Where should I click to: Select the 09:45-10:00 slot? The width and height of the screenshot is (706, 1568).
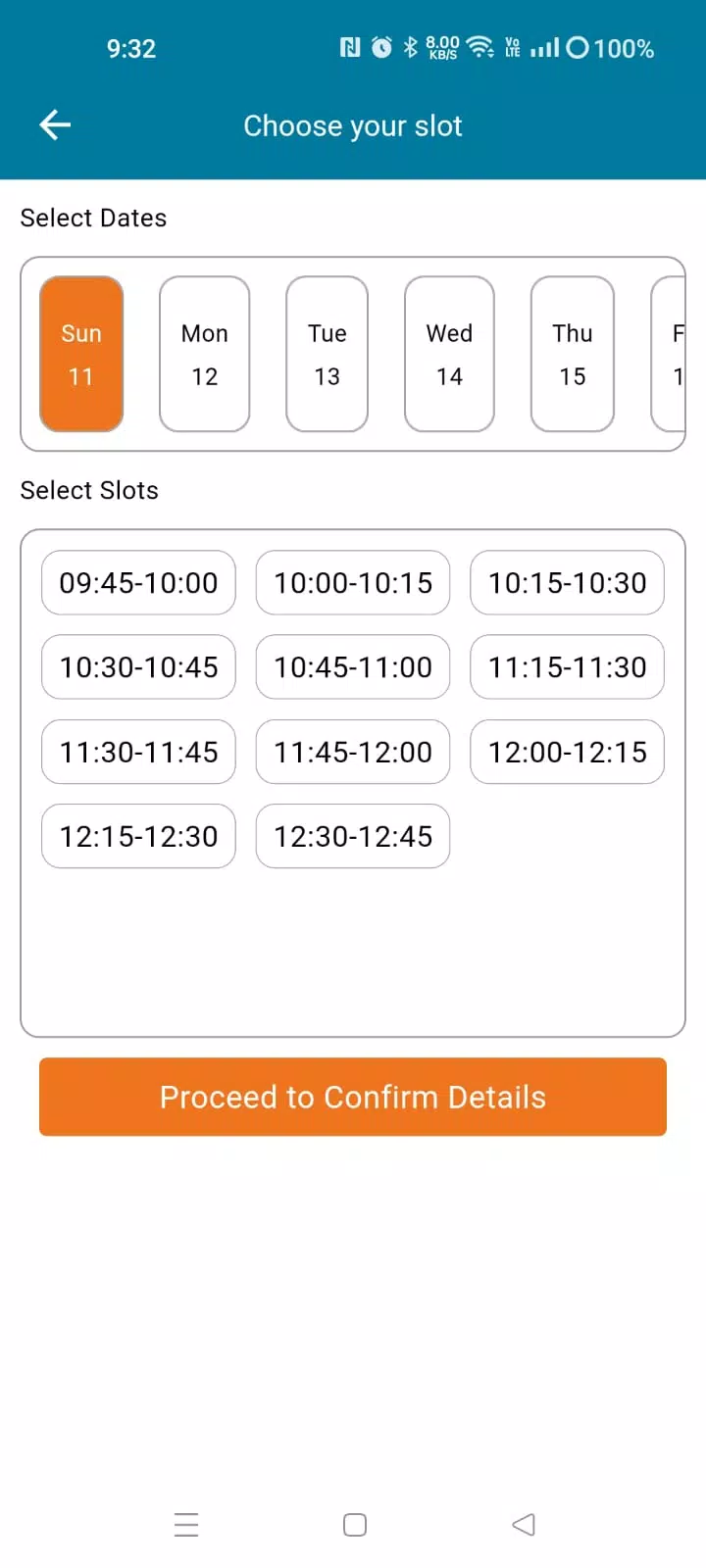pos(138,583)
